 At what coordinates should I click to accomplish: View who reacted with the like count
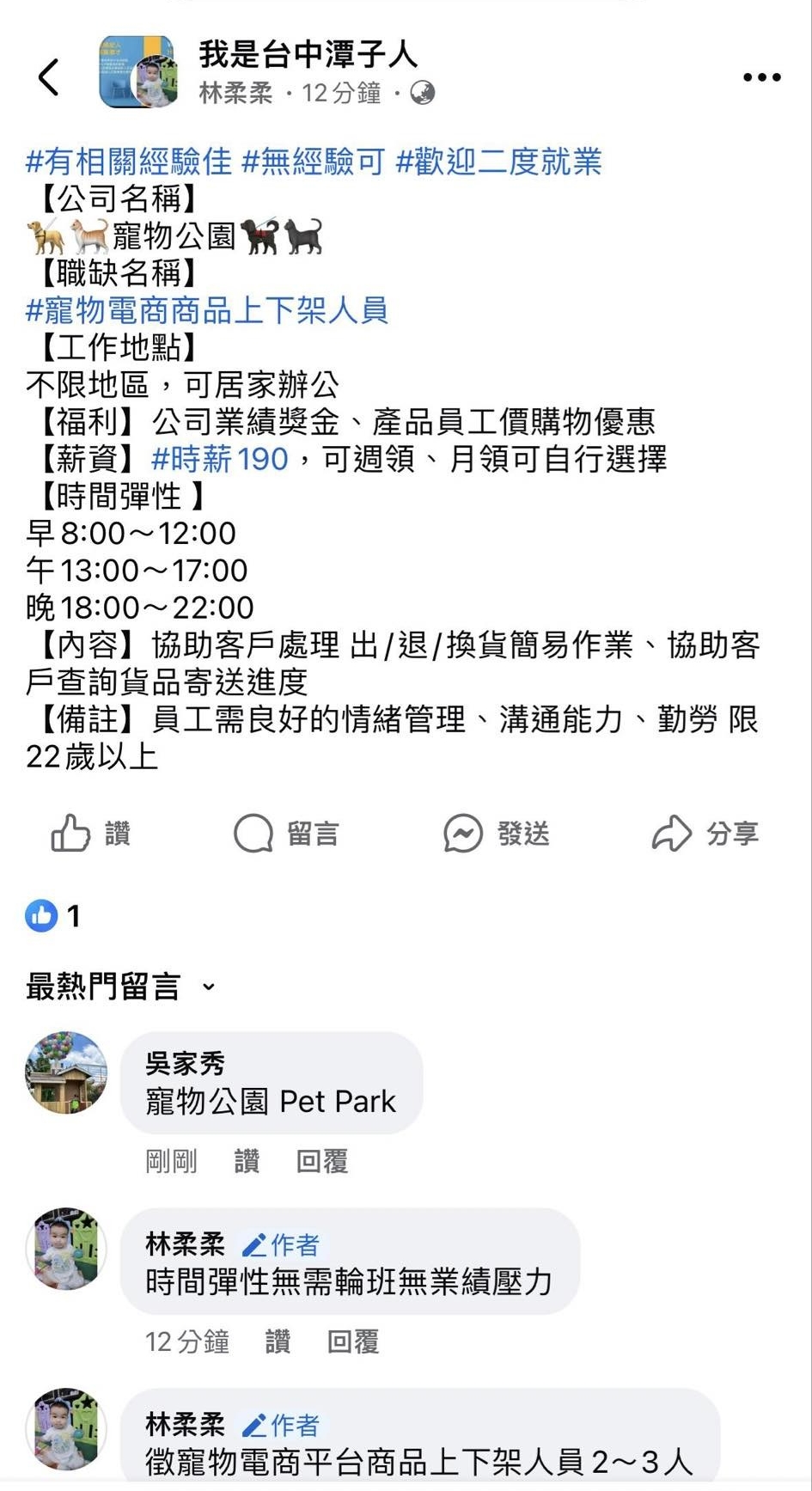click(x=53, y=916)
